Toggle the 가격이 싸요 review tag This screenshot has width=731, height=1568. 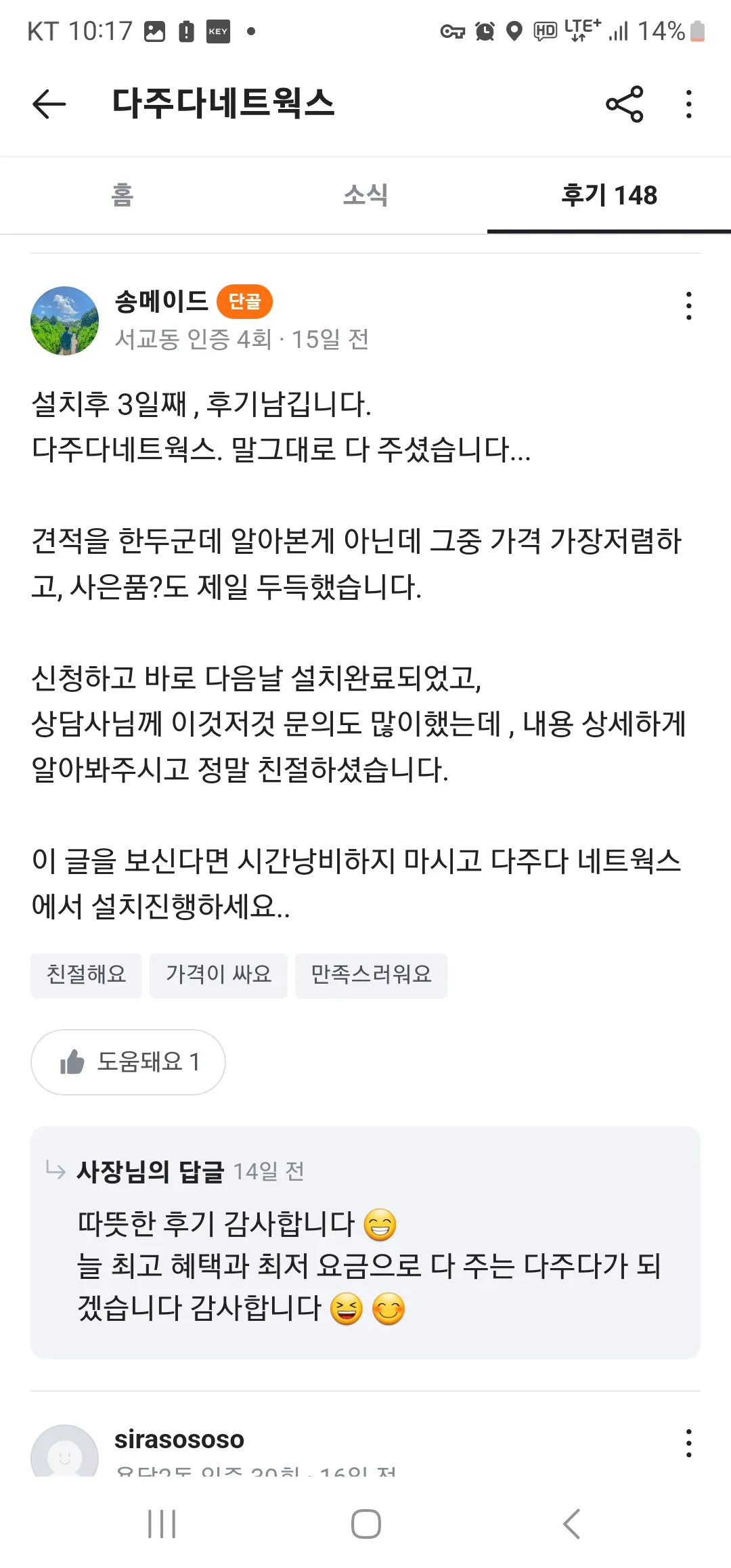pos(218,975)
